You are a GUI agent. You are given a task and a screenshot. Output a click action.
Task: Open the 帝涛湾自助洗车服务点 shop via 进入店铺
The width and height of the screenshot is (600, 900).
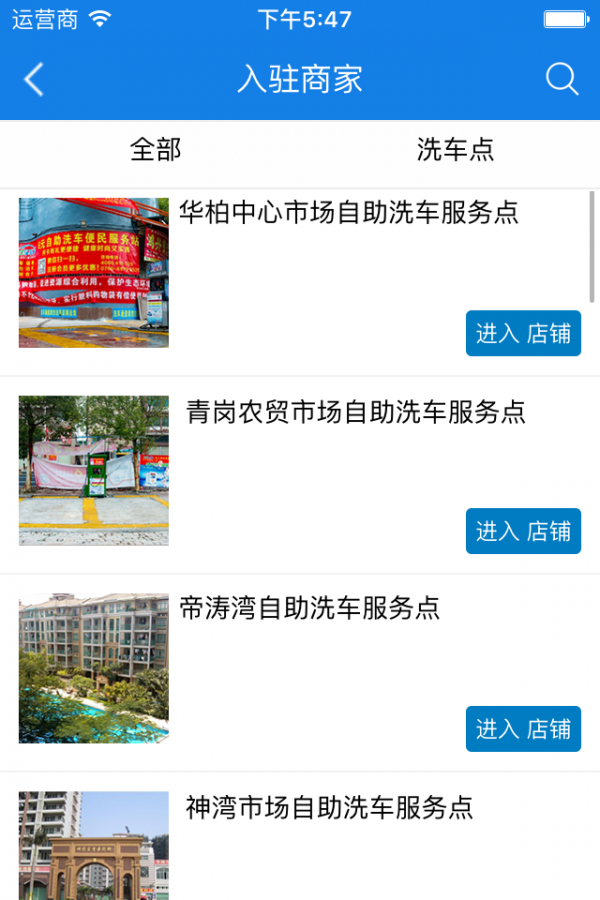[523, 729]
